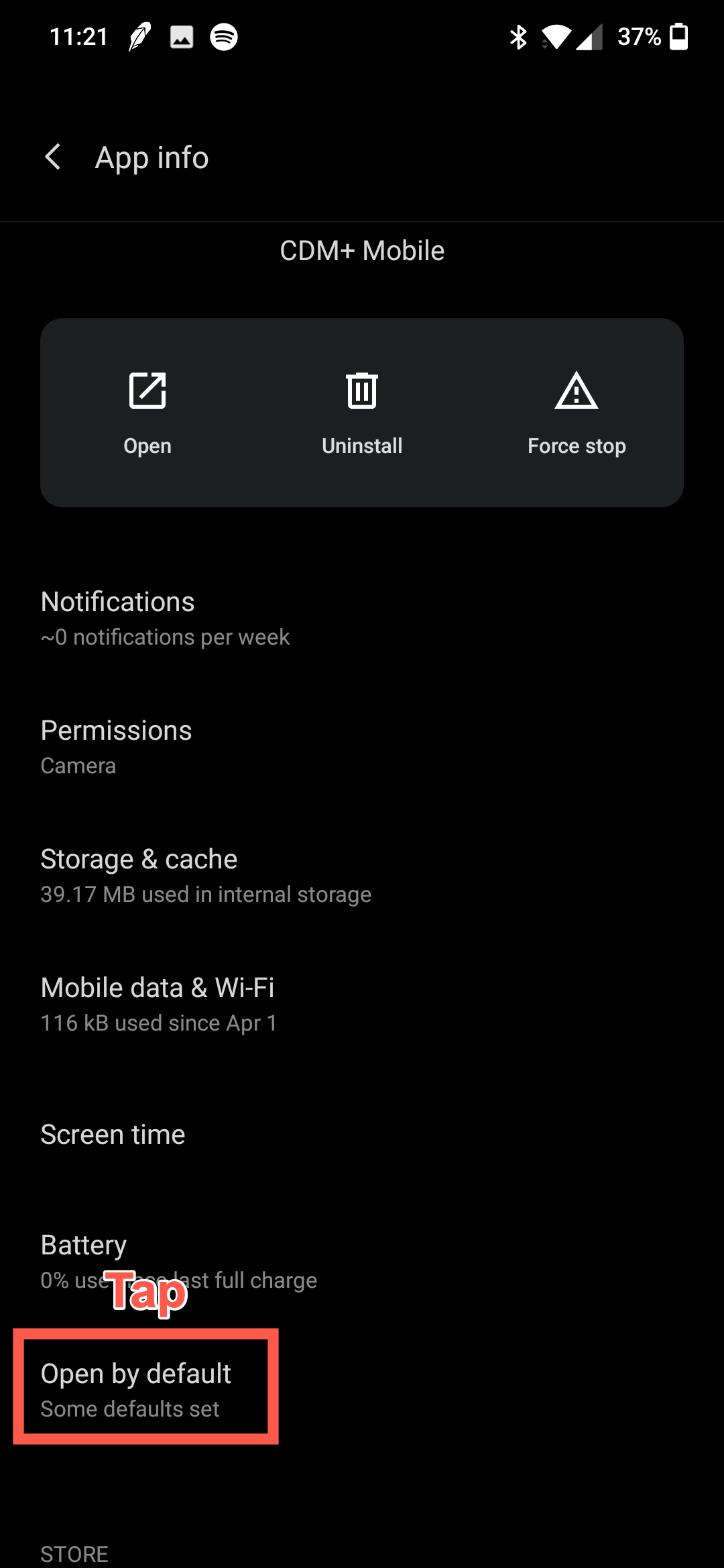Go back from App info
Image resolution: width=724 pixels, height=1568 pixels.
point(53,157)
